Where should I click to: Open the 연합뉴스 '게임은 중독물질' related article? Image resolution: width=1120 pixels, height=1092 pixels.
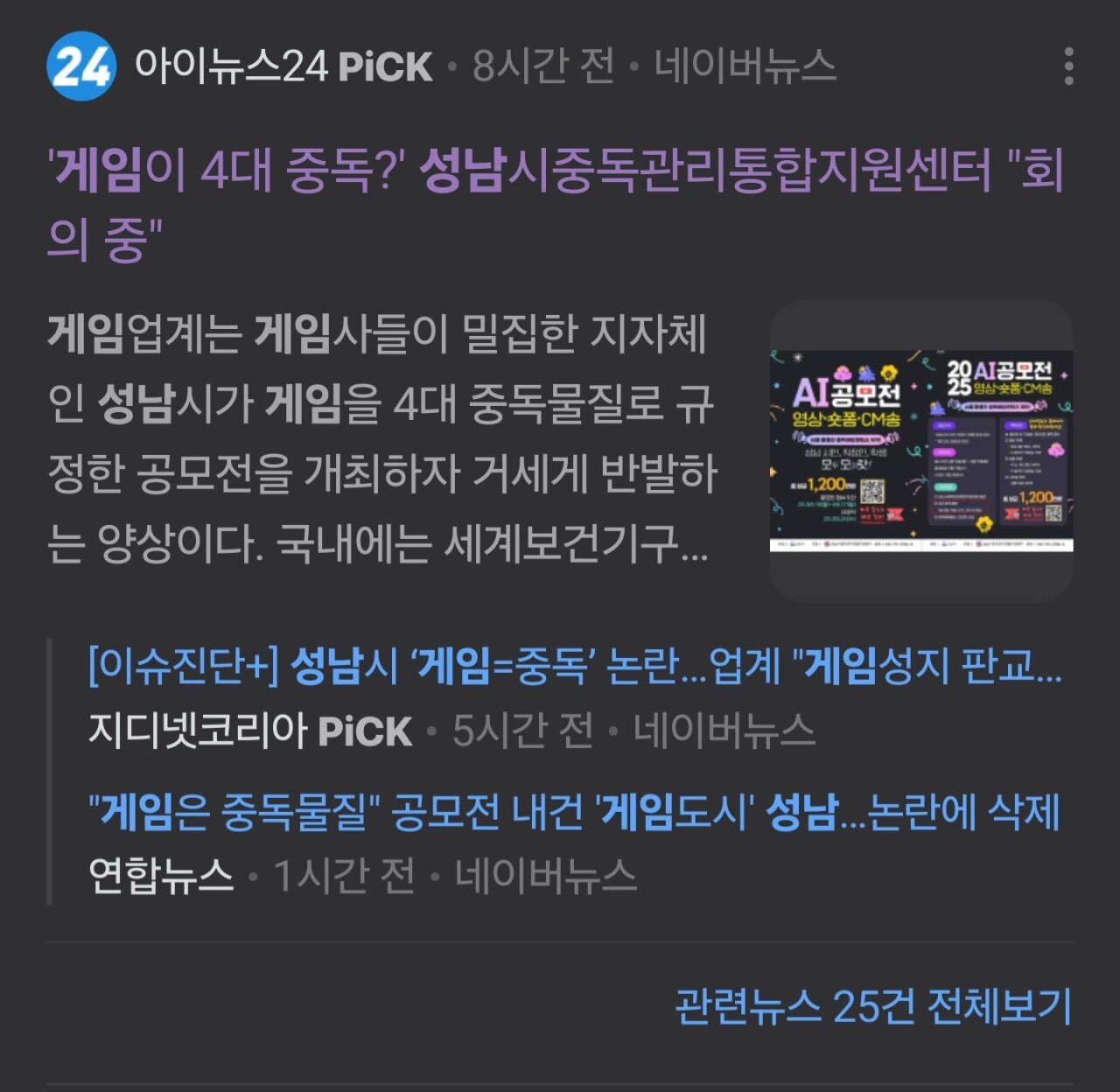coord(574,812)
